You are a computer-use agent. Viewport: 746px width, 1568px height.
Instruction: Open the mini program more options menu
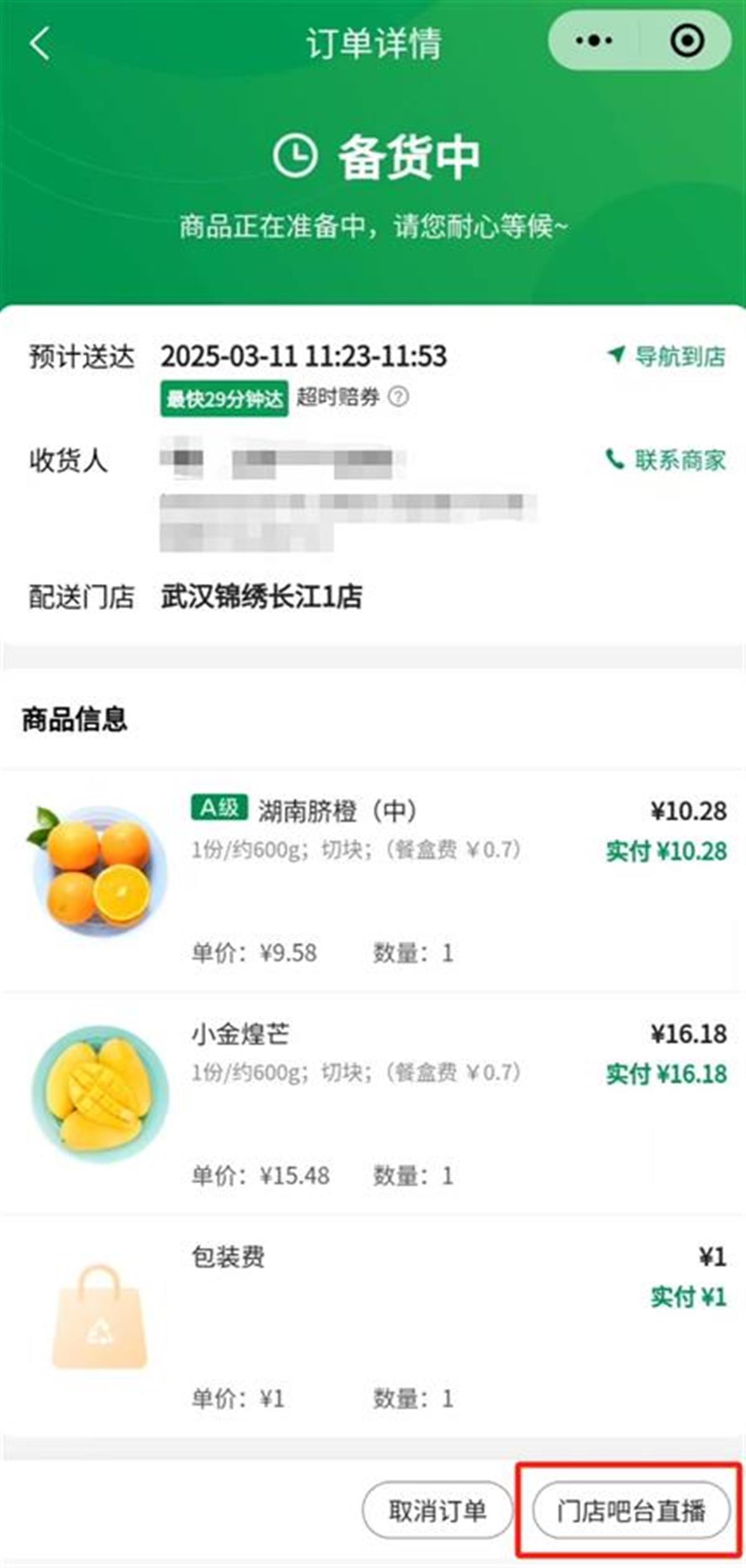594,41
